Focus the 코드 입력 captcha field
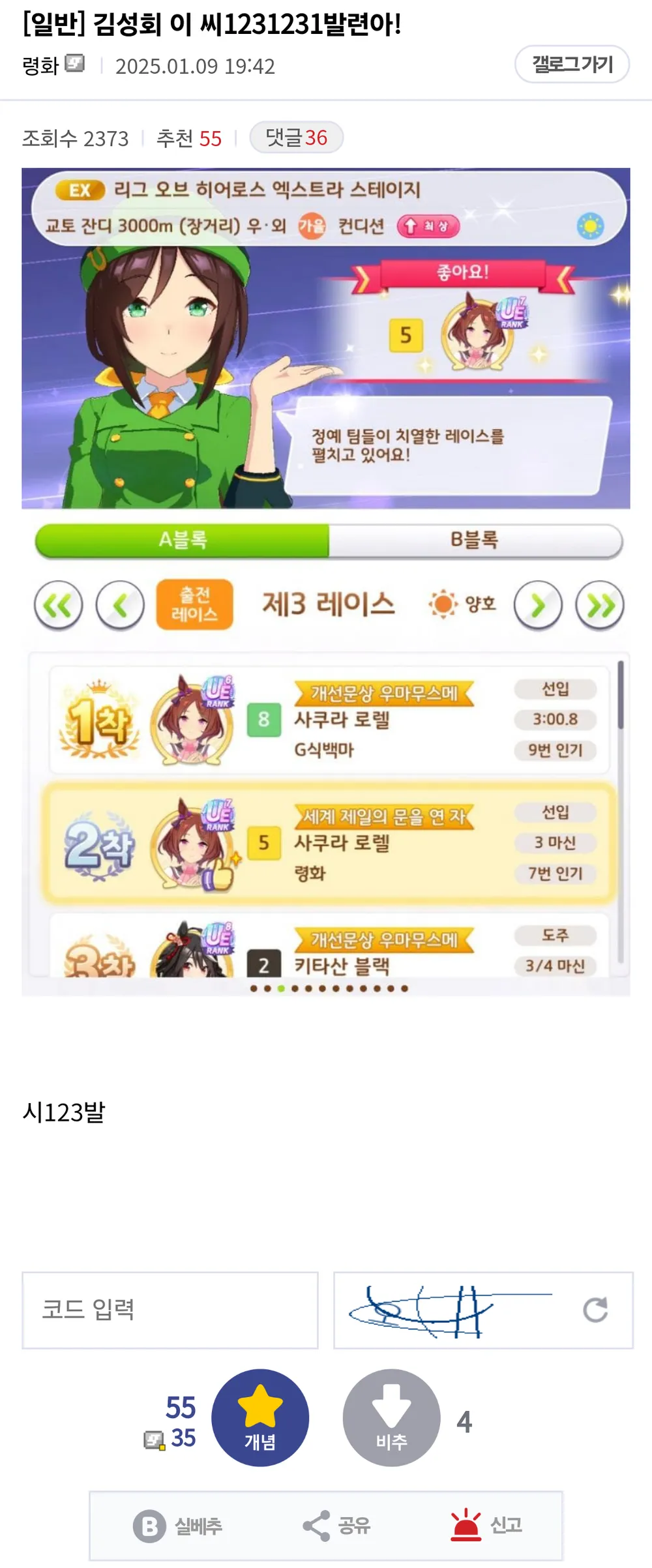The image size is (652, 1568). click(170, 1310)
